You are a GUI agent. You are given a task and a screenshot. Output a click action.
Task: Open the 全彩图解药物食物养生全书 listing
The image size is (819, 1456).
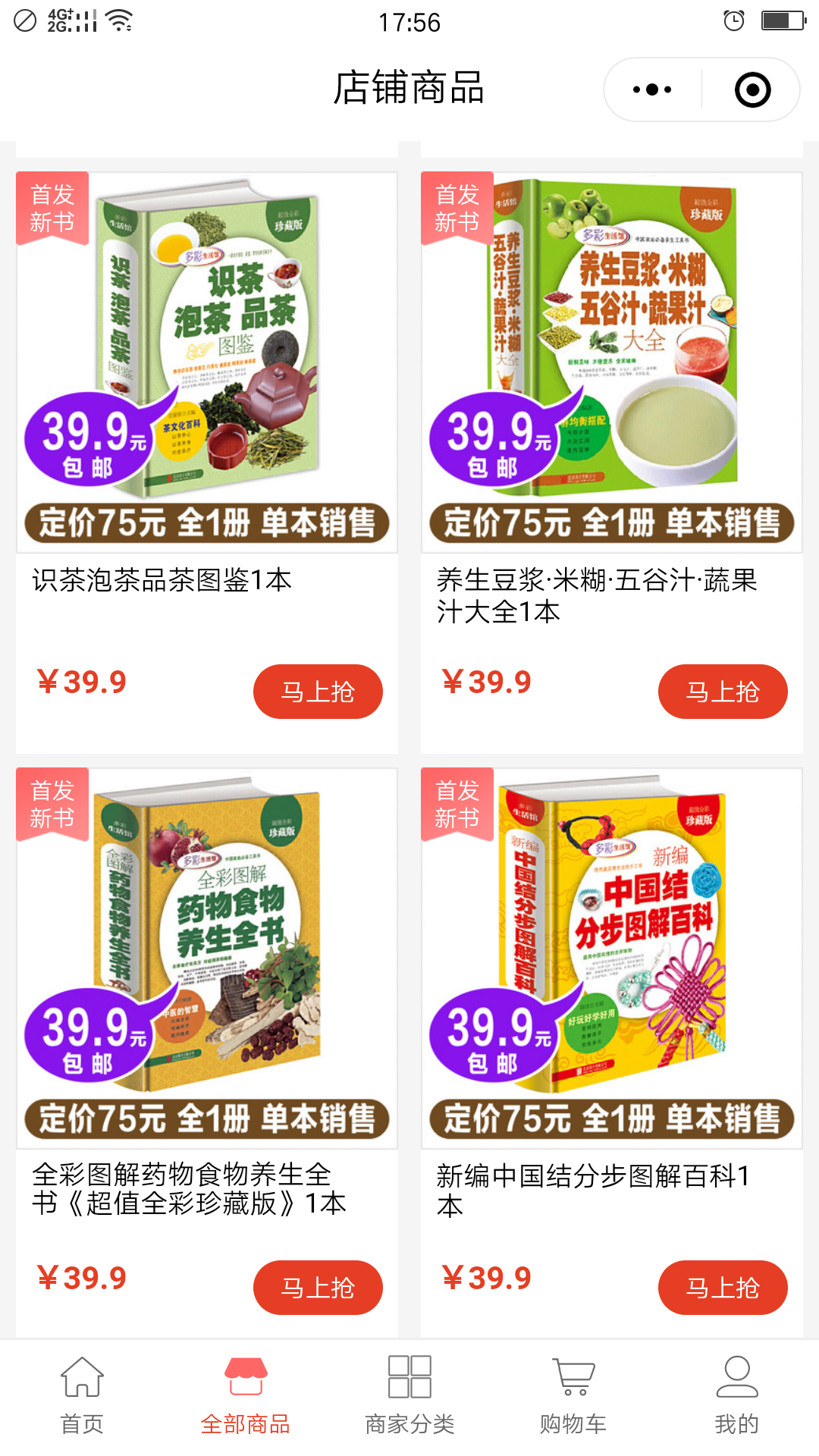pos(190,1183)
